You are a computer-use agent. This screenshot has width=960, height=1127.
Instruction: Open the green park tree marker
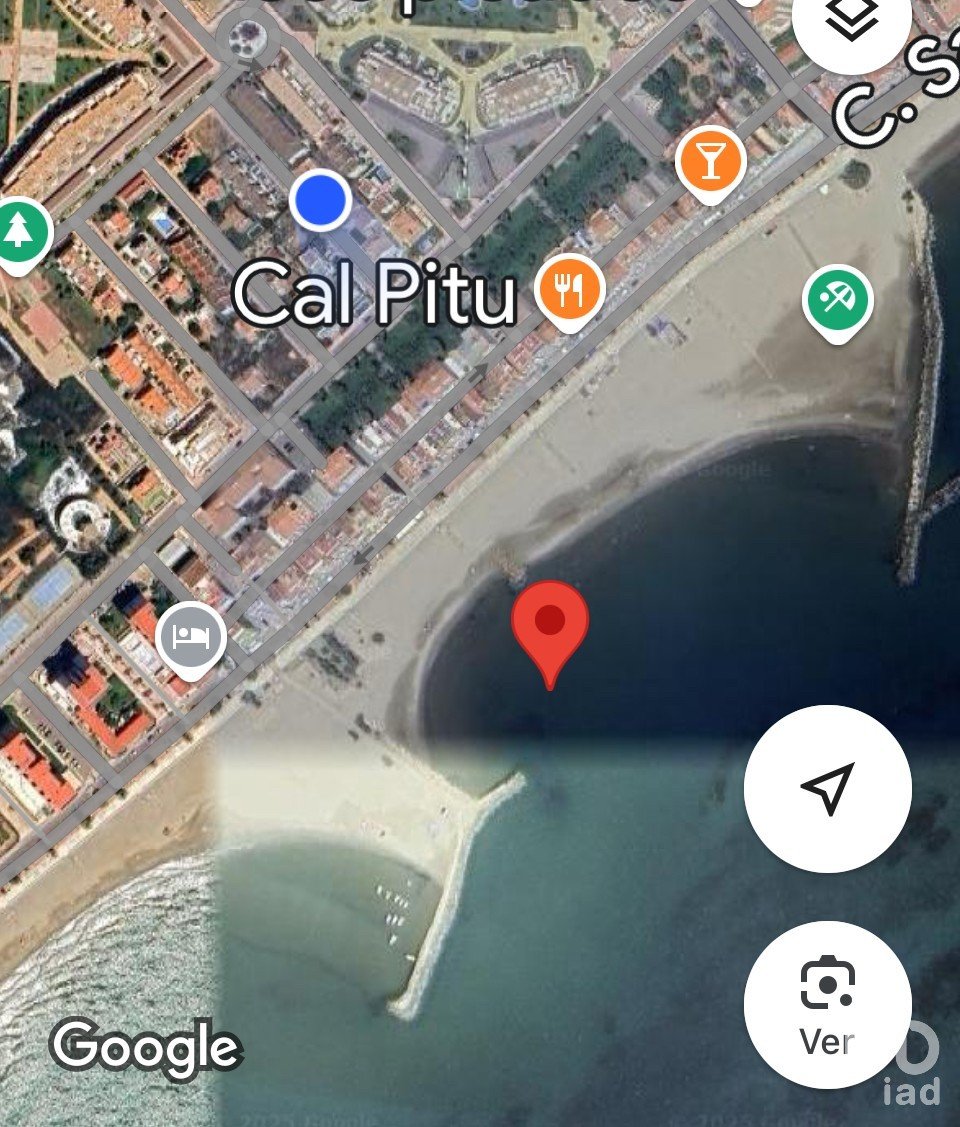click(20, 232)
